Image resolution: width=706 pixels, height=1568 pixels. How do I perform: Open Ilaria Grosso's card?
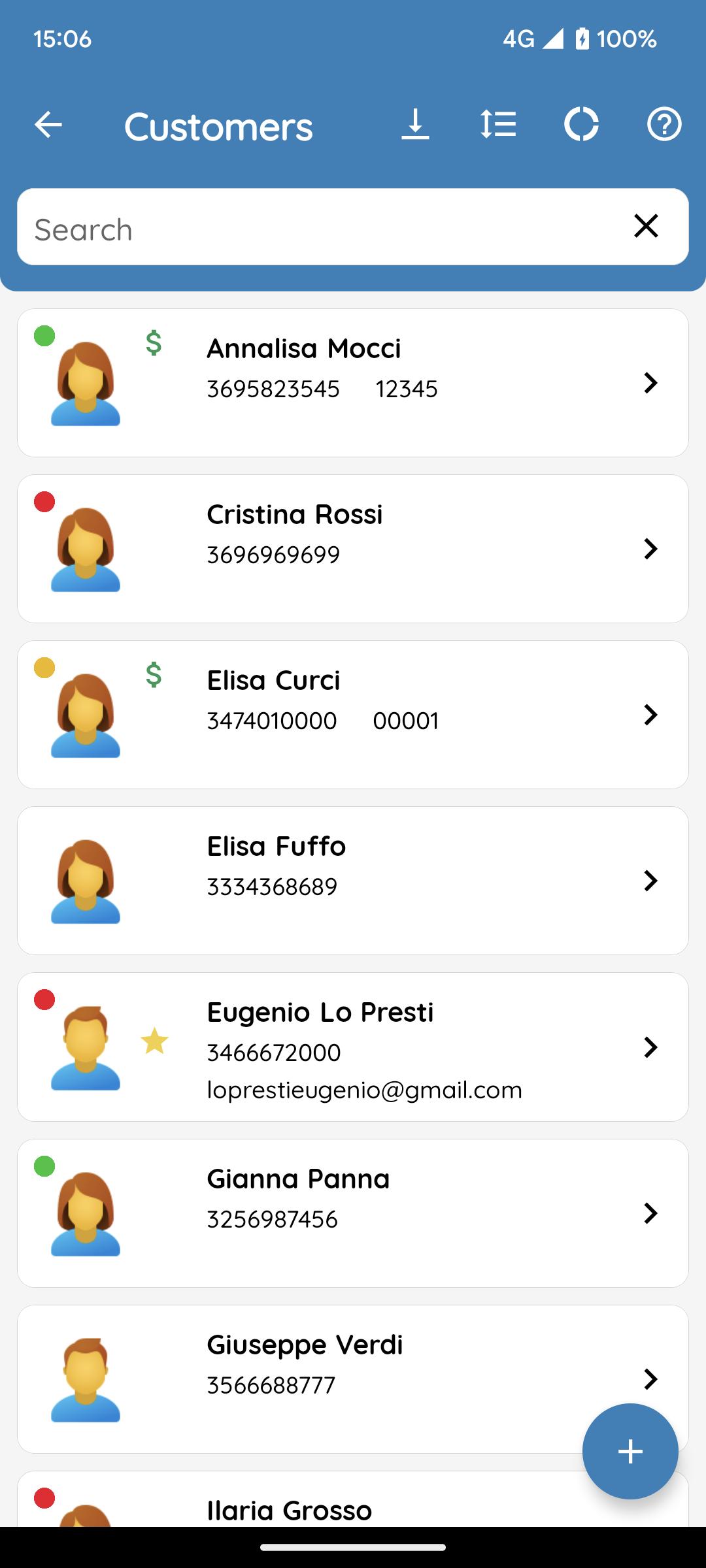(x=353, y=1499)
